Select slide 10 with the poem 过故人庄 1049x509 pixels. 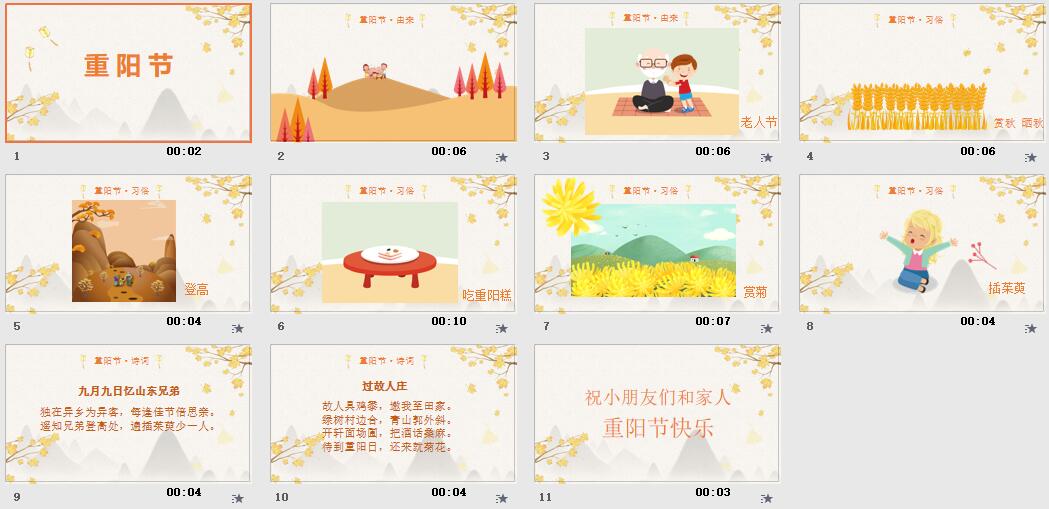coord(393,414)
